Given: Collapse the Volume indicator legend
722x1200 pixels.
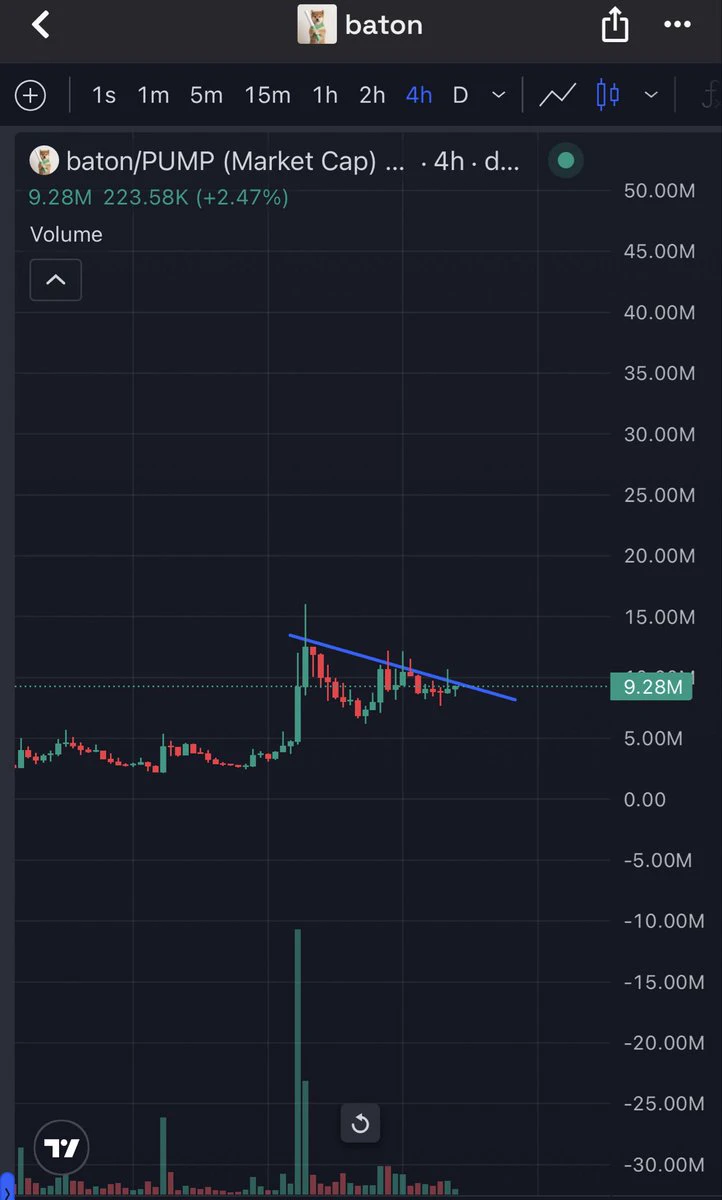Looking at the screenshot, I should (56, 280).
